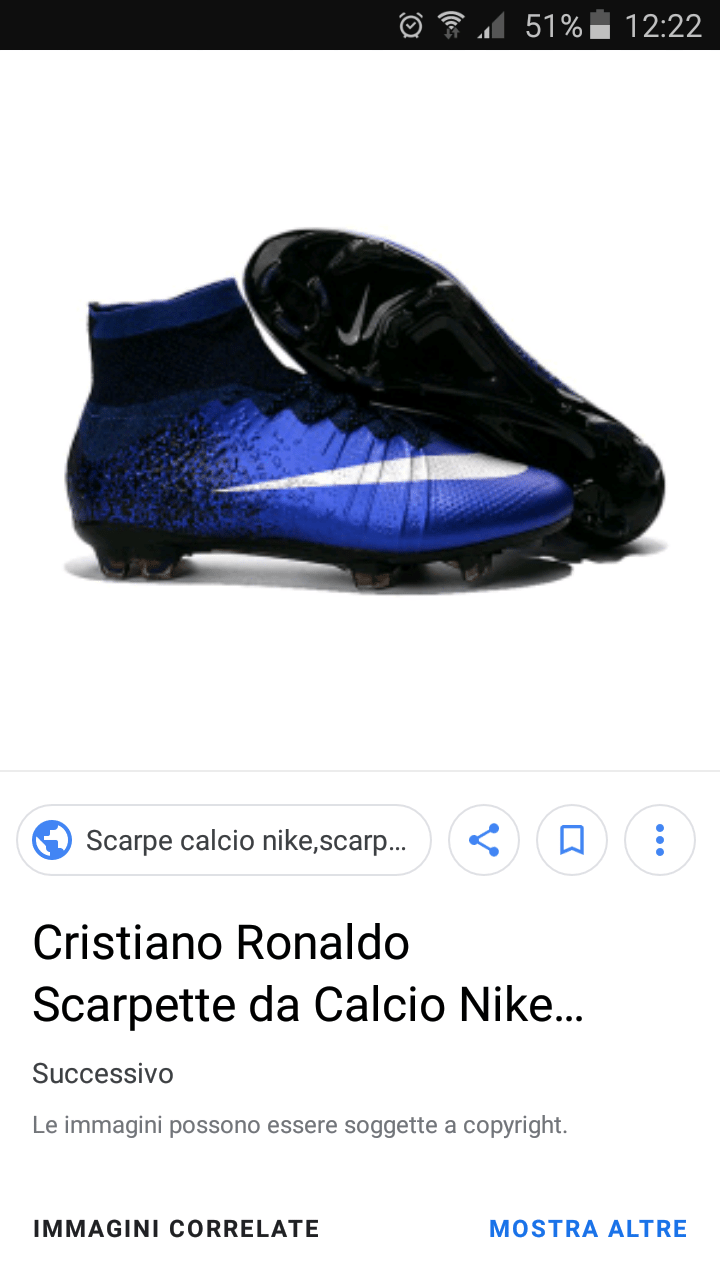The height and width of the screenshot is (1280, 720).
Task: Open the three-dot overflow menu
Action: point(660,840)
